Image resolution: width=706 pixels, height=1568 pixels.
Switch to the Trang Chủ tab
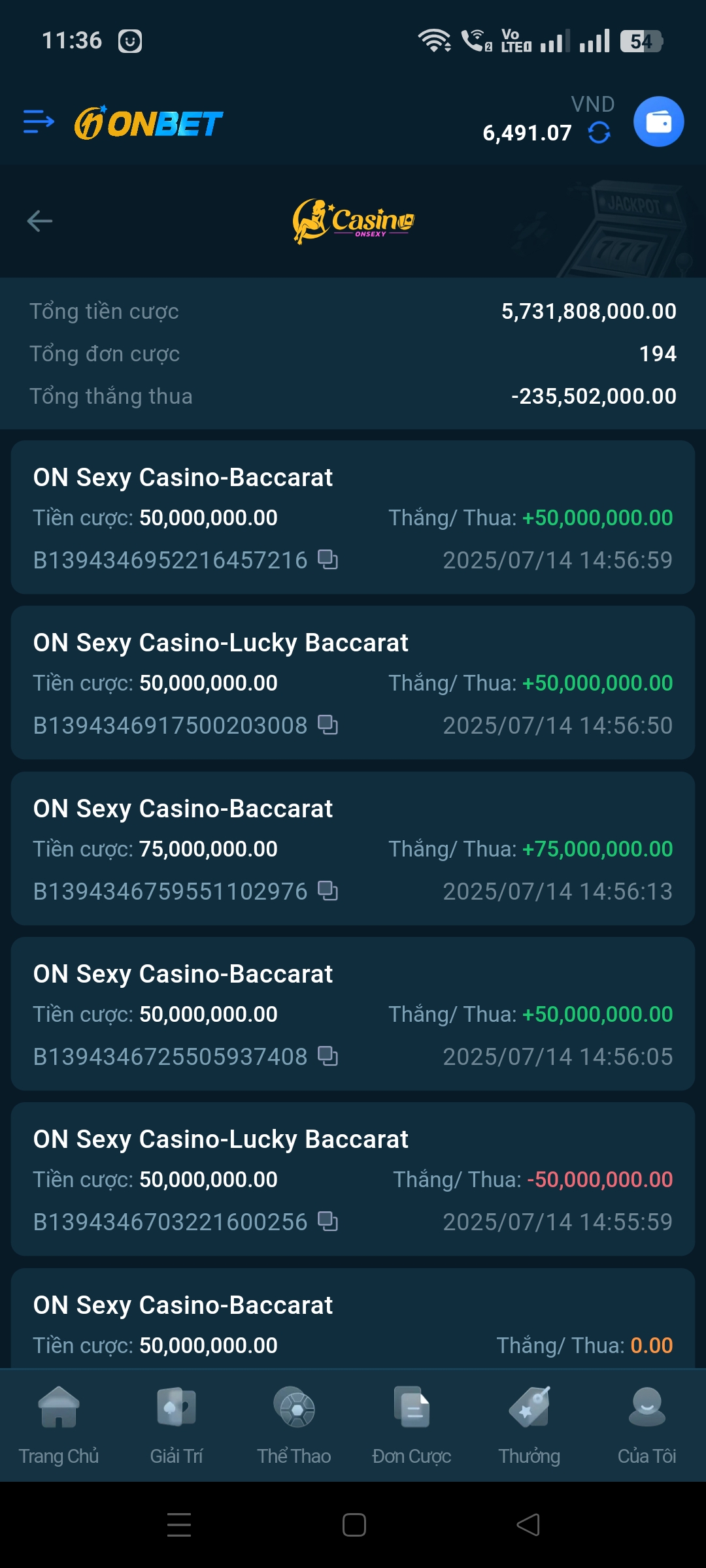click(59, 1426)
